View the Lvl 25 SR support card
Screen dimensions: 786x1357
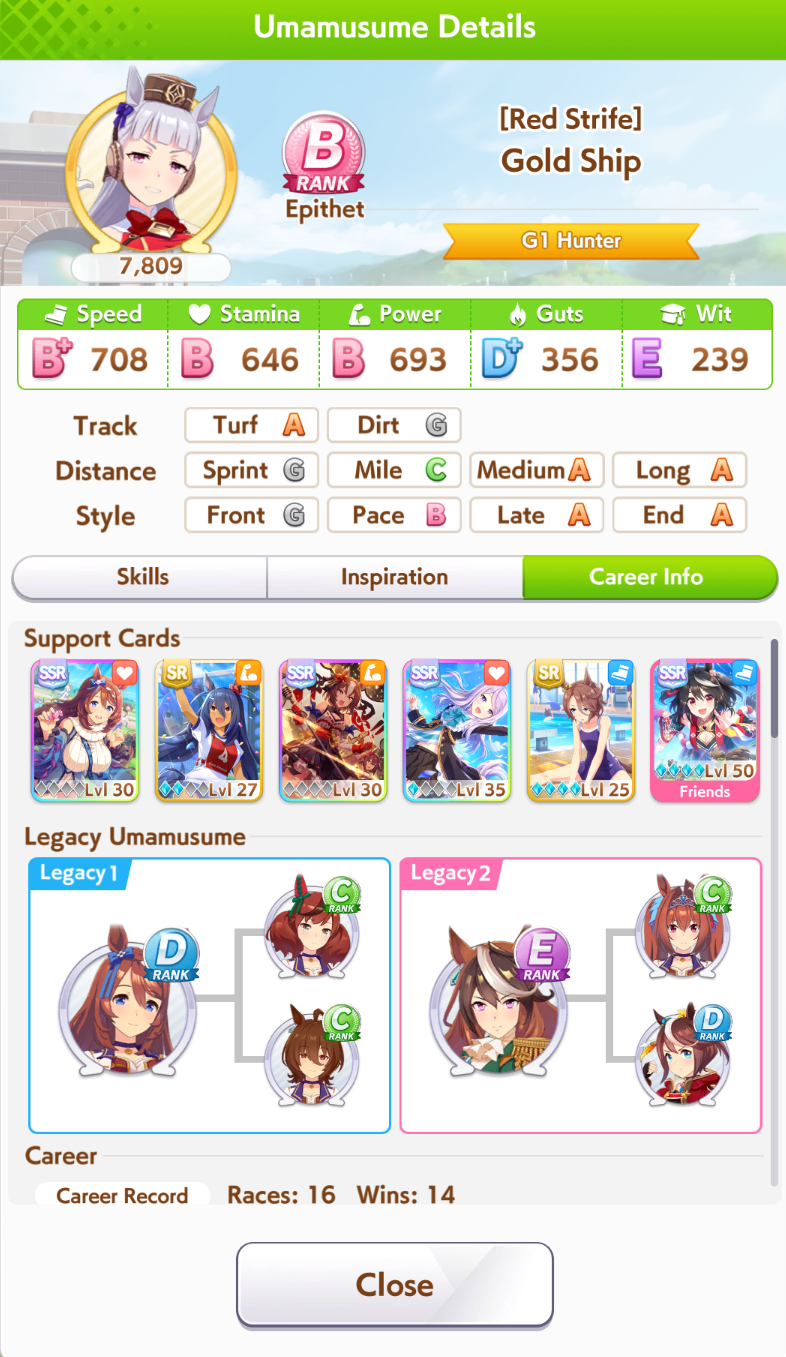click(581, 730)
